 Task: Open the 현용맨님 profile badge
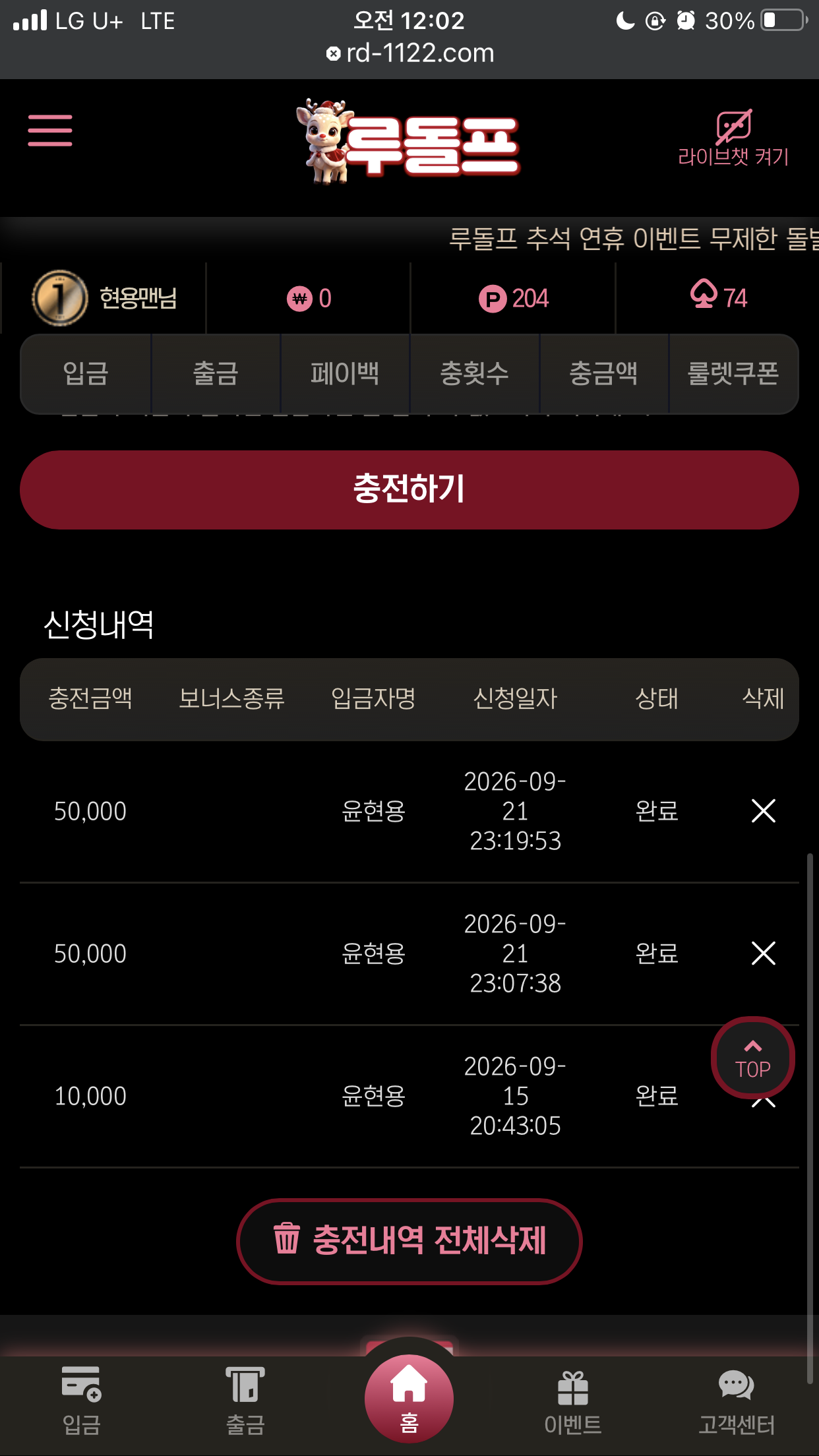click(x=105, y=298)
